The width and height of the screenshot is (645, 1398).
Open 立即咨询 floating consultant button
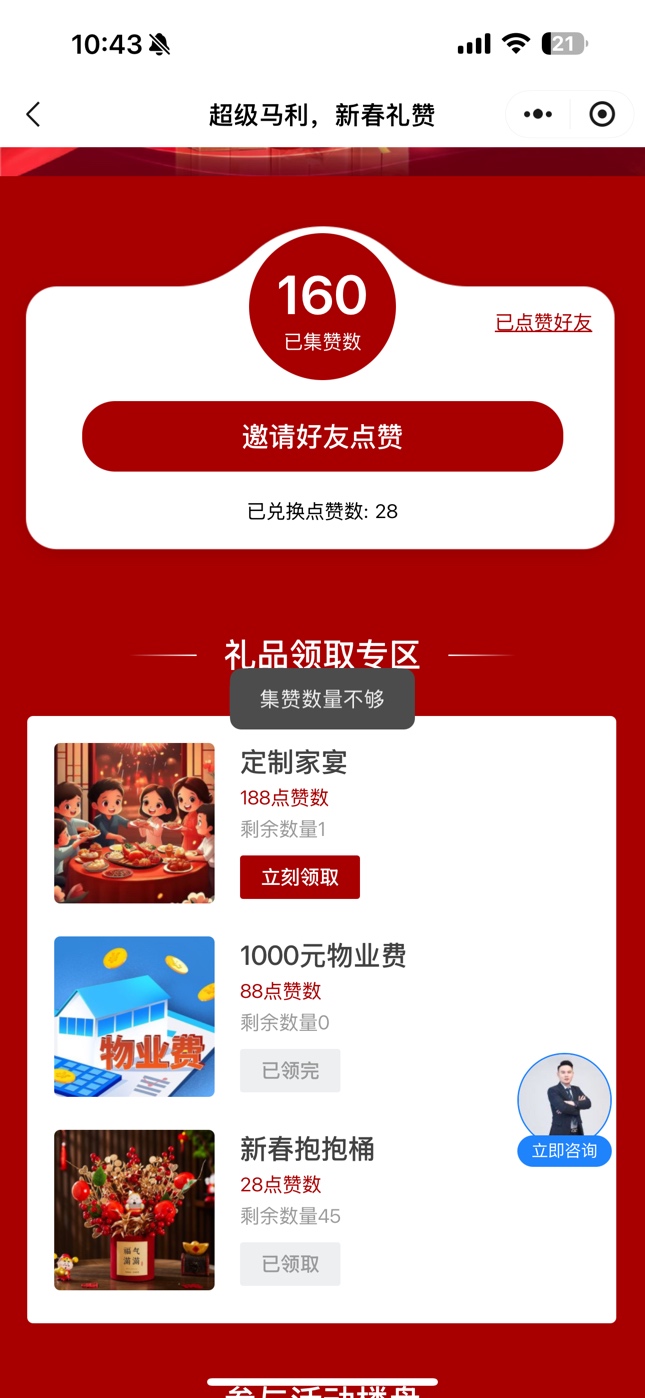tap(564, 1110)
